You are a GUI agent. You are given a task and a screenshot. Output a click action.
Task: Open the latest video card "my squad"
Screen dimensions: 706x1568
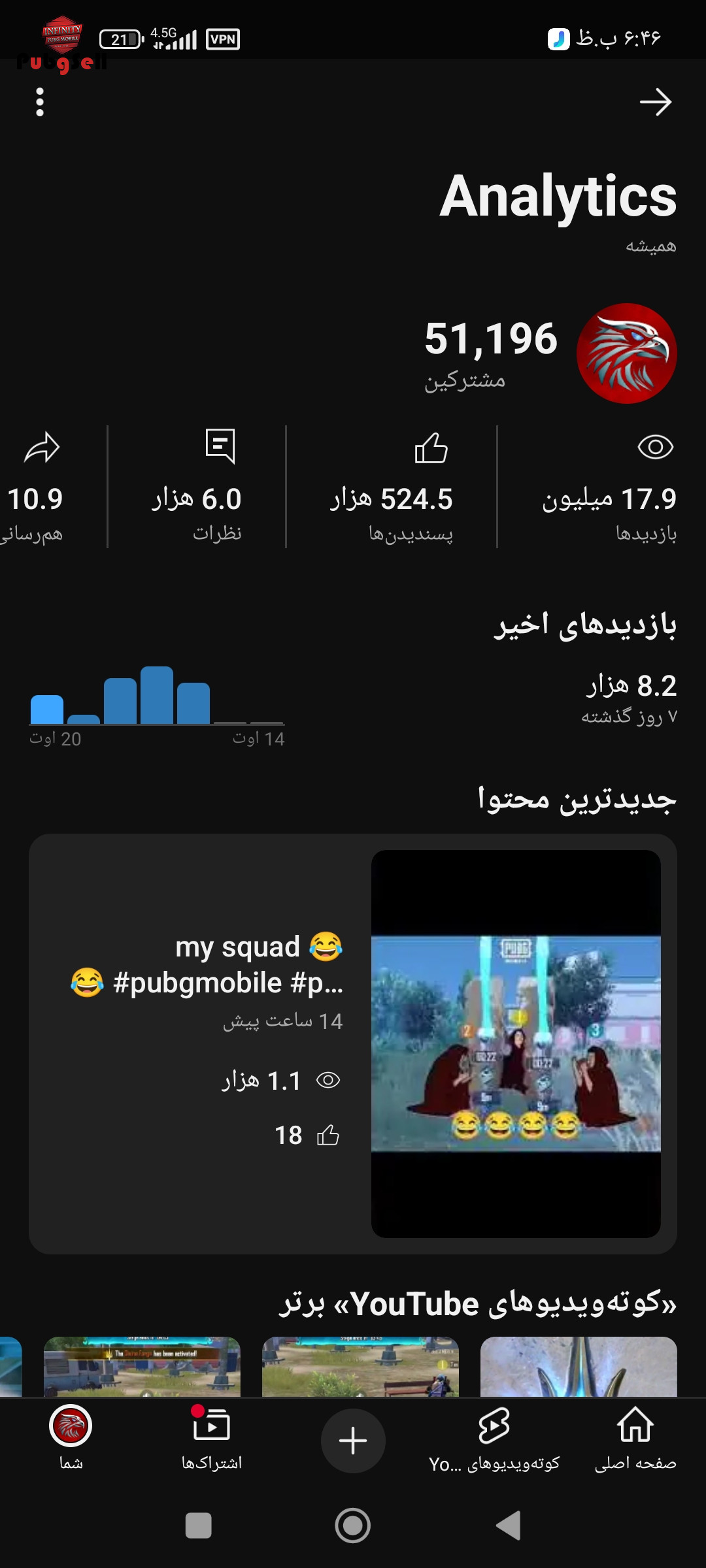353,1043
